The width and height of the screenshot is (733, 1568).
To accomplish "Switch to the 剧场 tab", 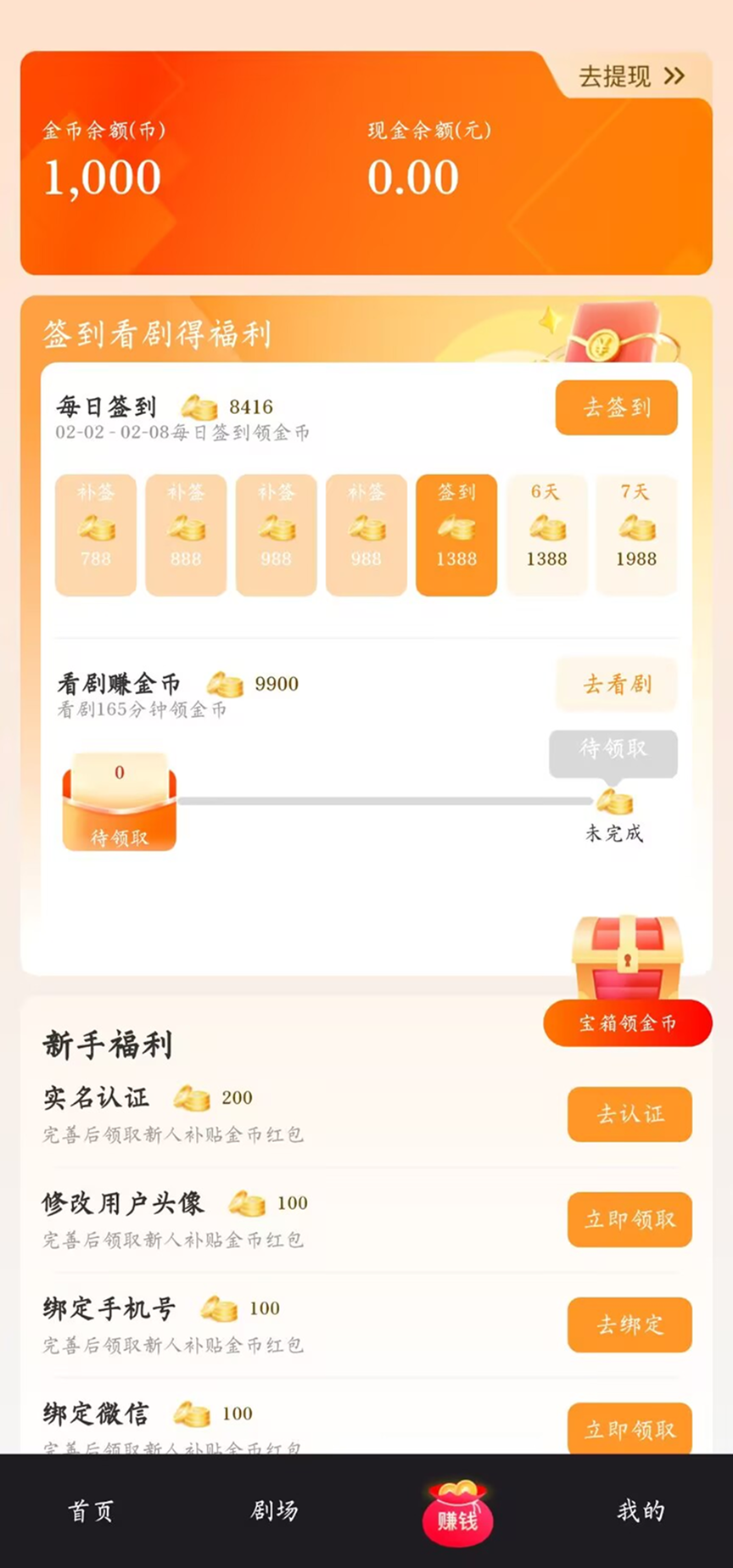I will [x=274, y=1511].
